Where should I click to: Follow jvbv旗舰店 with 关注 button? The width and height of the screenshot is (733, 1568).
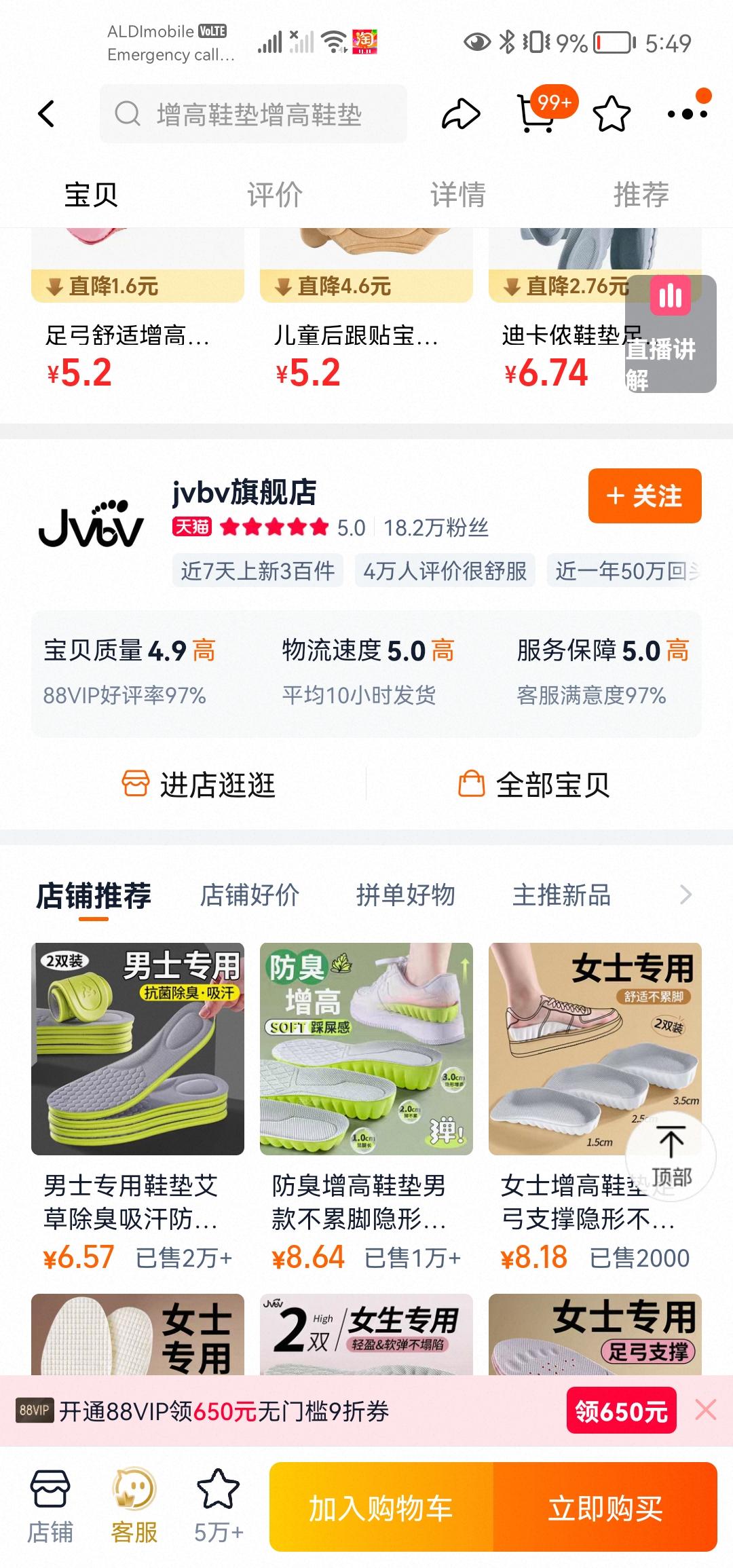coord(644,496)
